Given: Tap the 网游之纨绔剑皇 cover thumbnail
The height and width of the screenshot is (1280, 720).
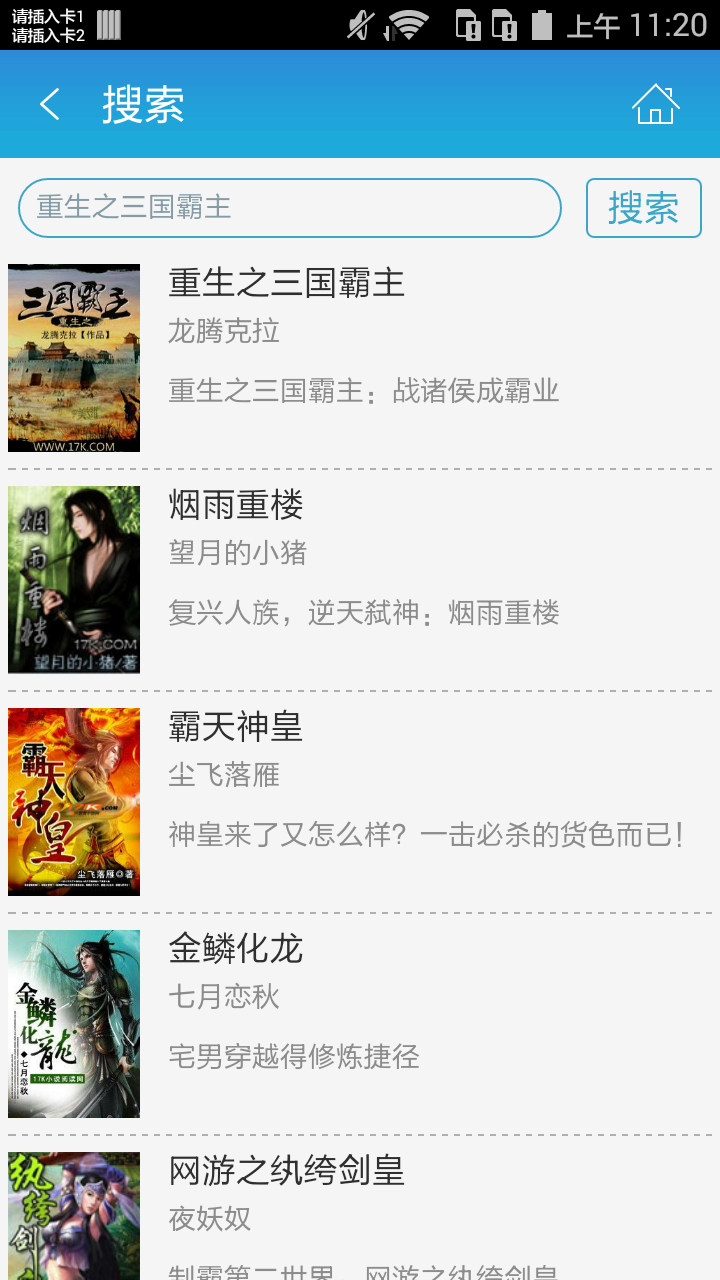Looking at the screenshot, I should (74, 1240).
